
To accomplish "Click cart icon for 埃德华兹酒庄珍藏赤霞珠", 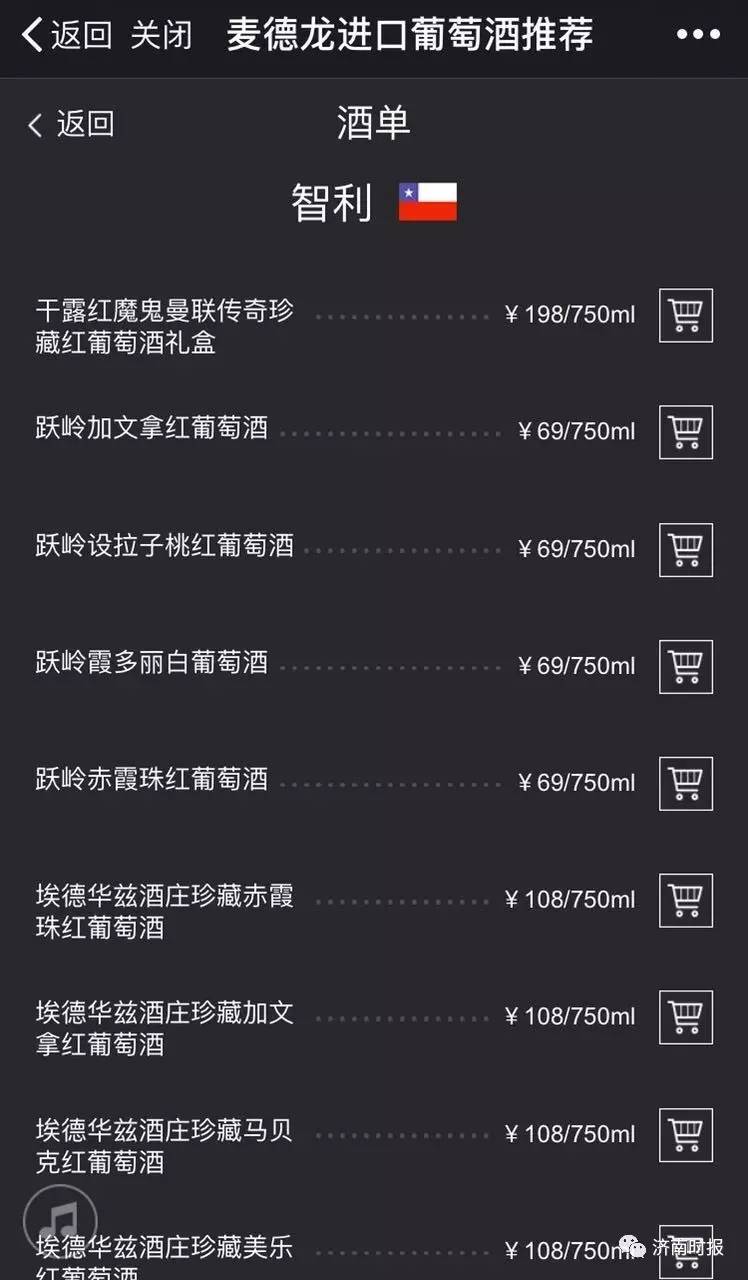I will click(x=685, y=901).
